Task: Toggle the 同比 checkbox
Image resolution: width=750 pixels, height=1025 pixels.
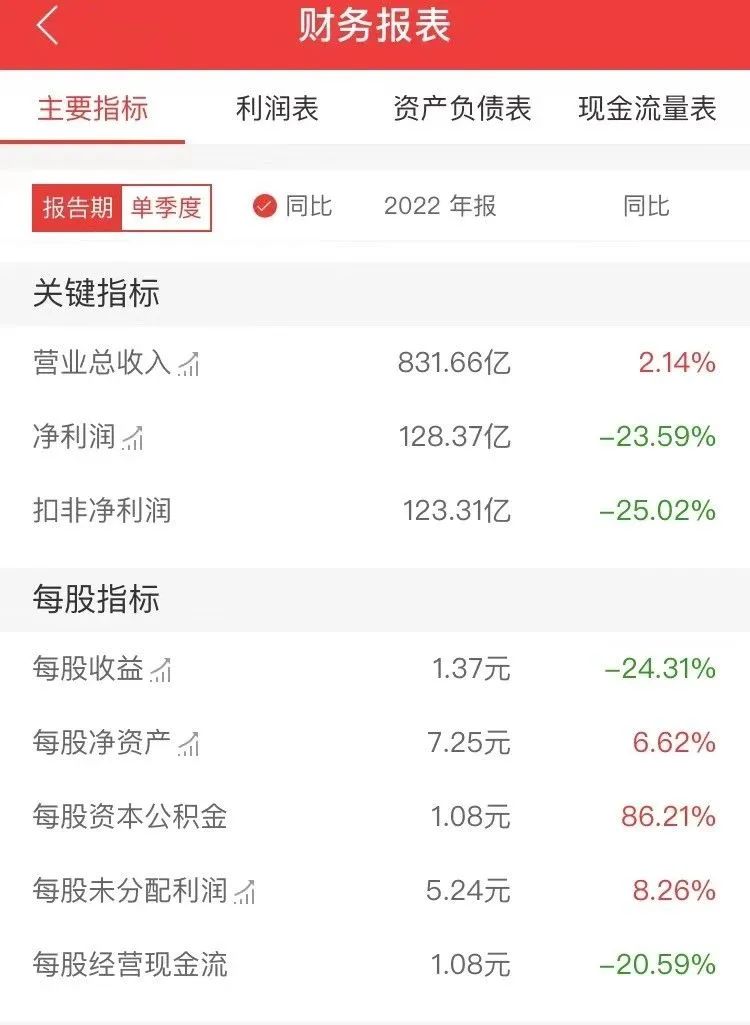Action: (265, 207)
